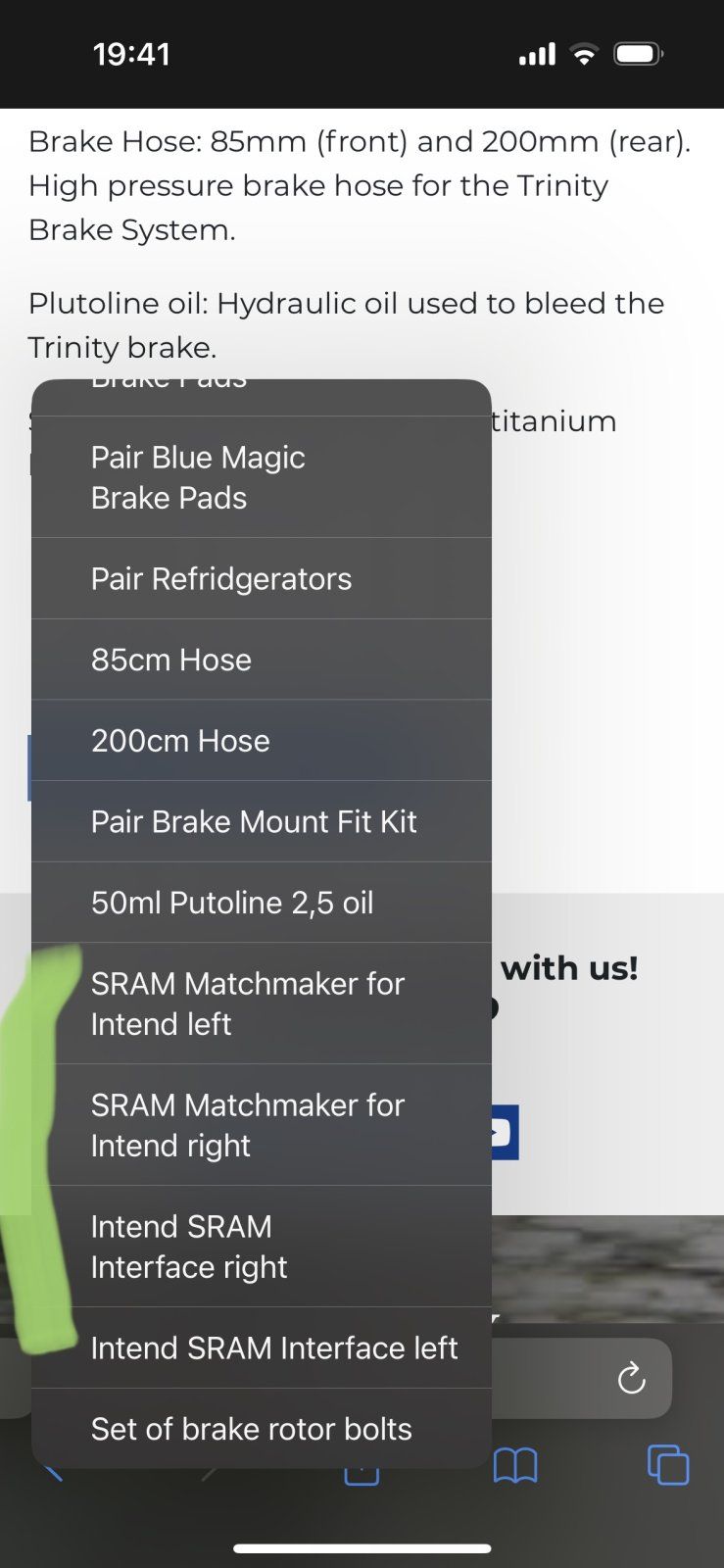This screenshot has height=1568, width=724.
Task: Select 50ml Putoline 2,5 oil
Action: (261, 903)
